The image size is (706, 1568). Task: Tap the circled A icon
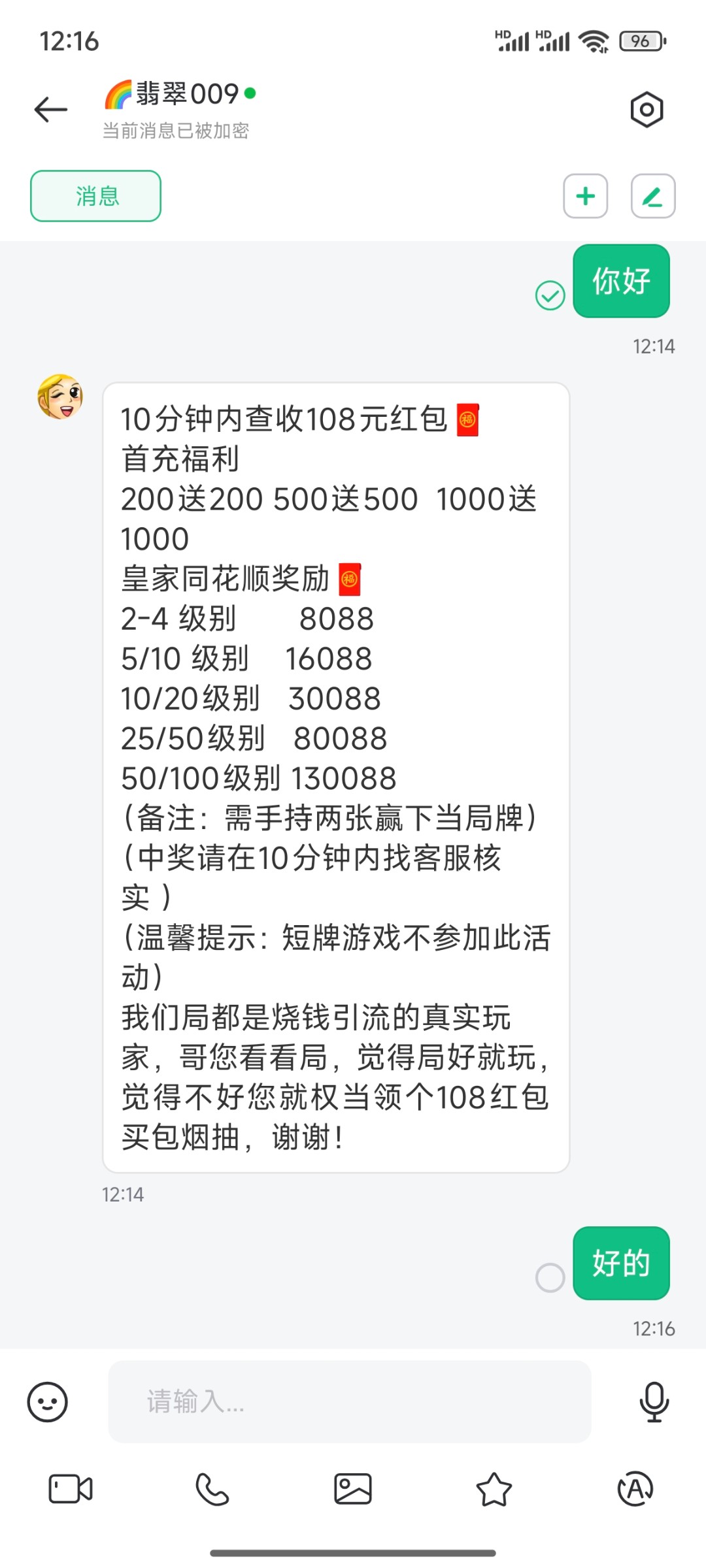coord(635,1490)
